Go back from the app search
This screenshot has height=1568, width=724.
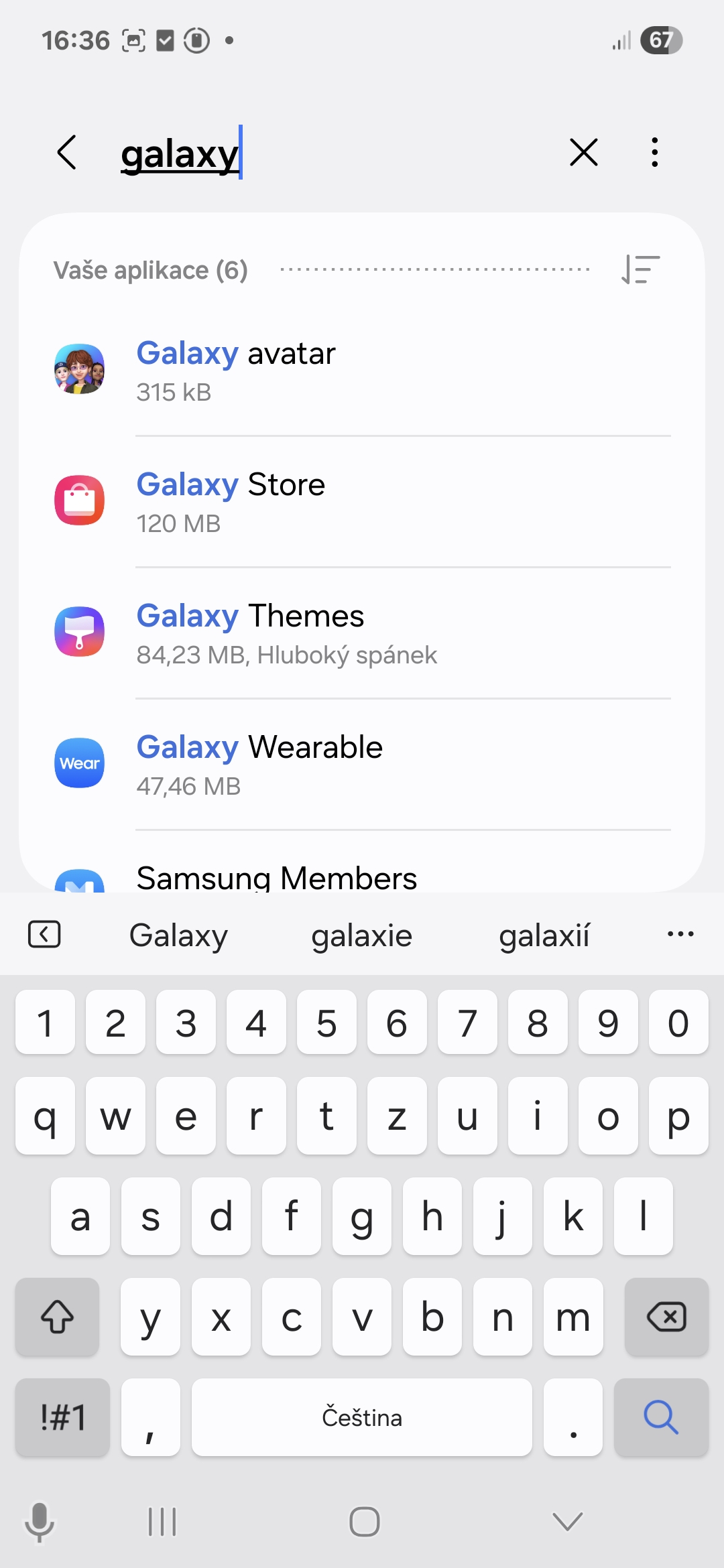tap(66, 152)
